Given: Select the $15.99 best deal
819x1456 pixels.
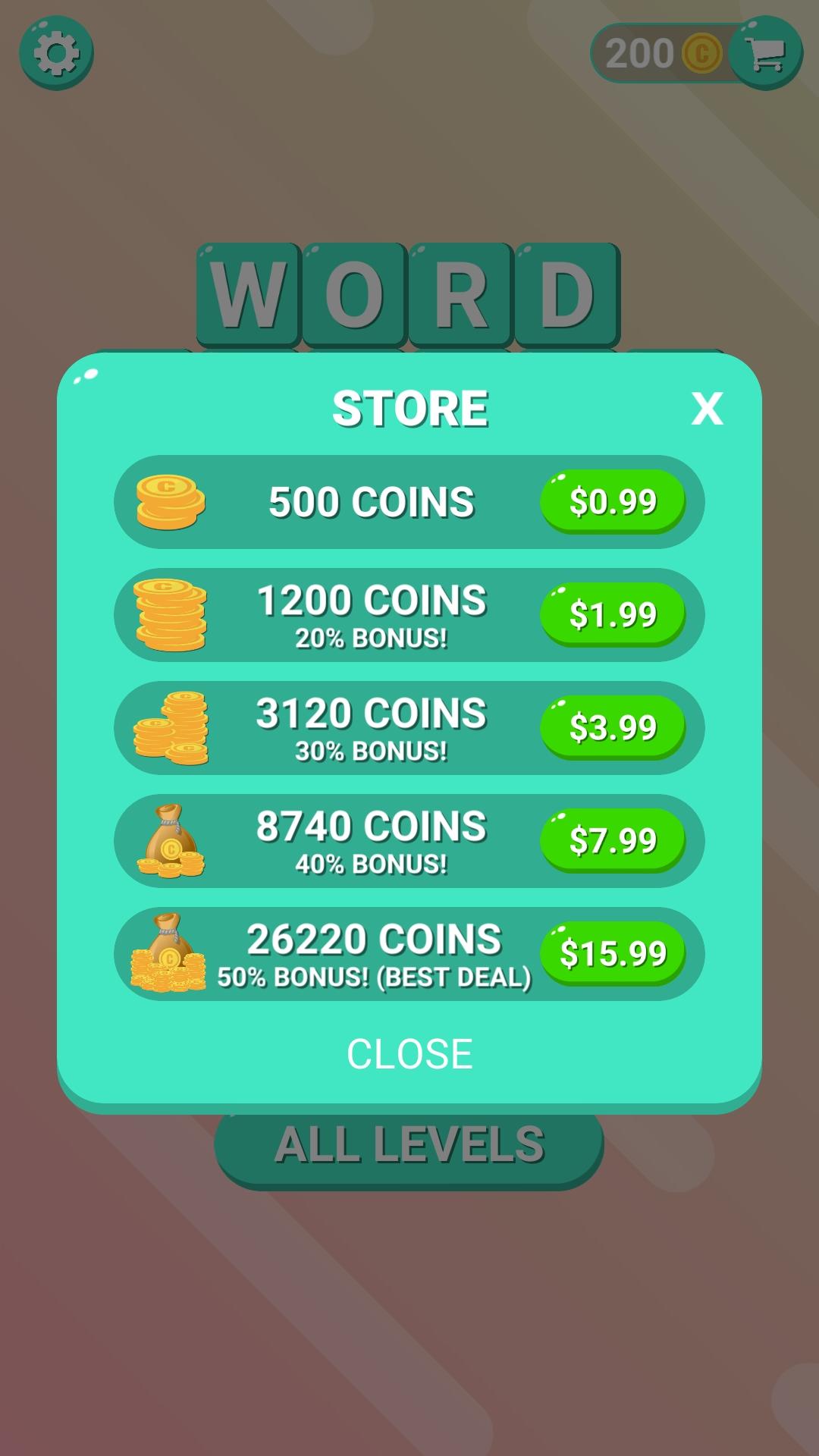Looking at the screenshot, I should (x=613, y=953).
